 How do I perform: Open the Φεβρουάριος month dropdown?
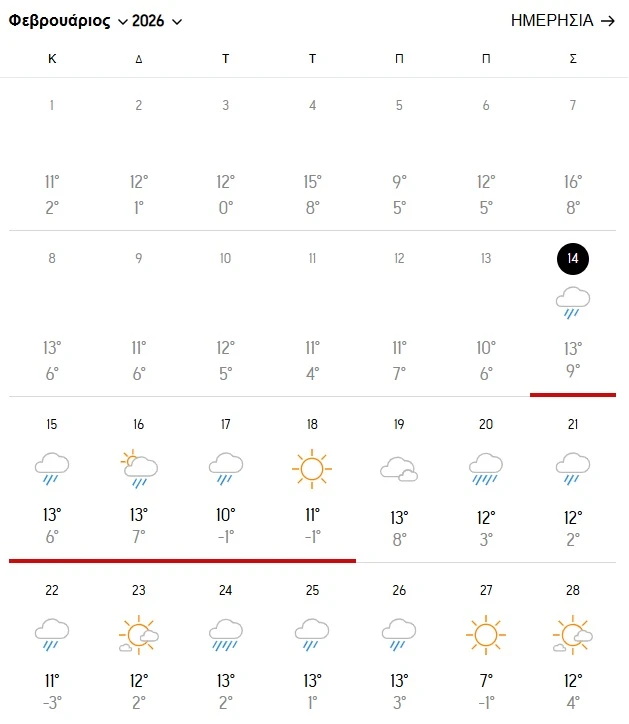pyautogui.click(x=68, y=21)
